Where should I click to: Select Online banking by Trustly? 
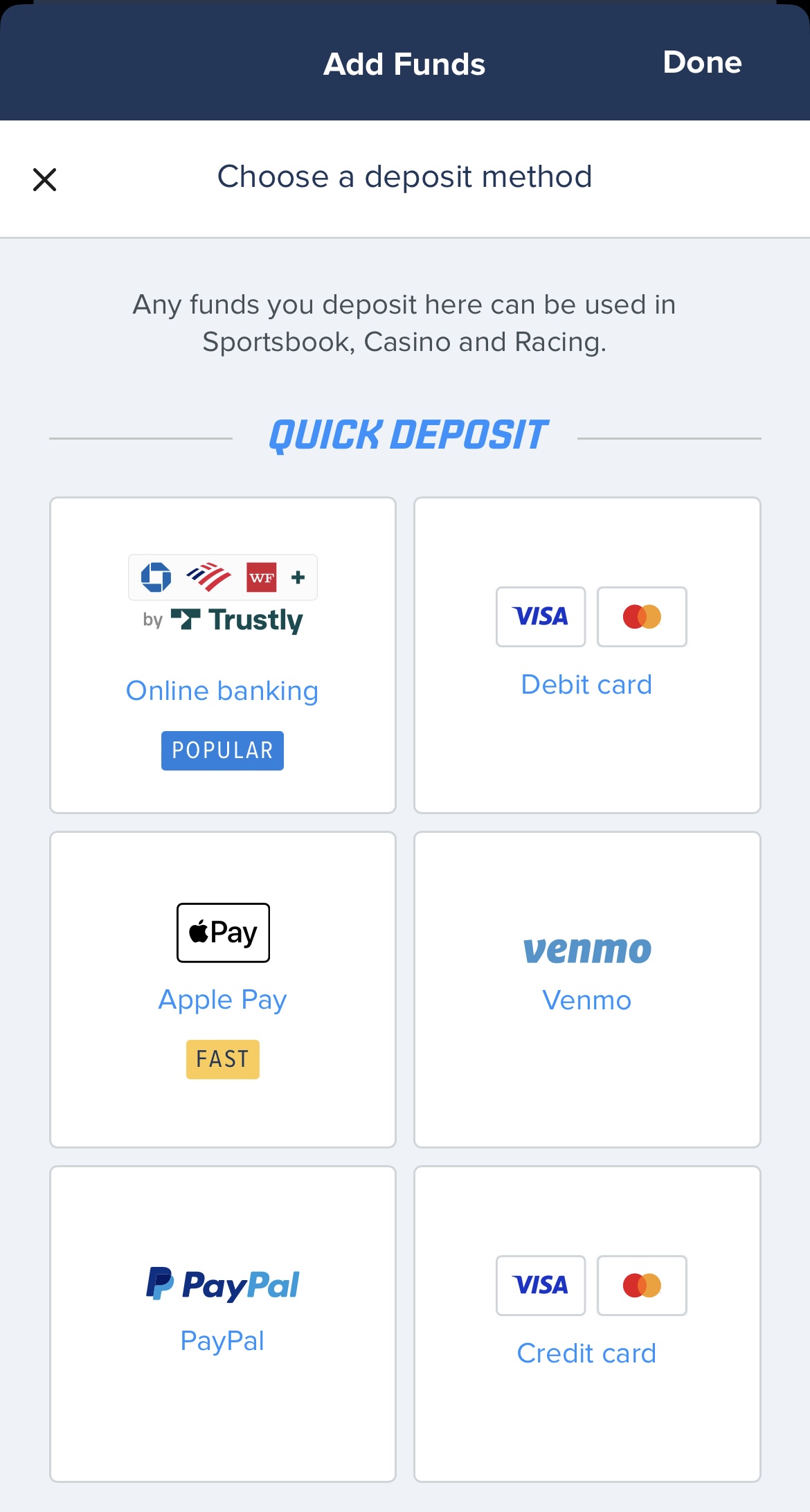tap(222, 654)
